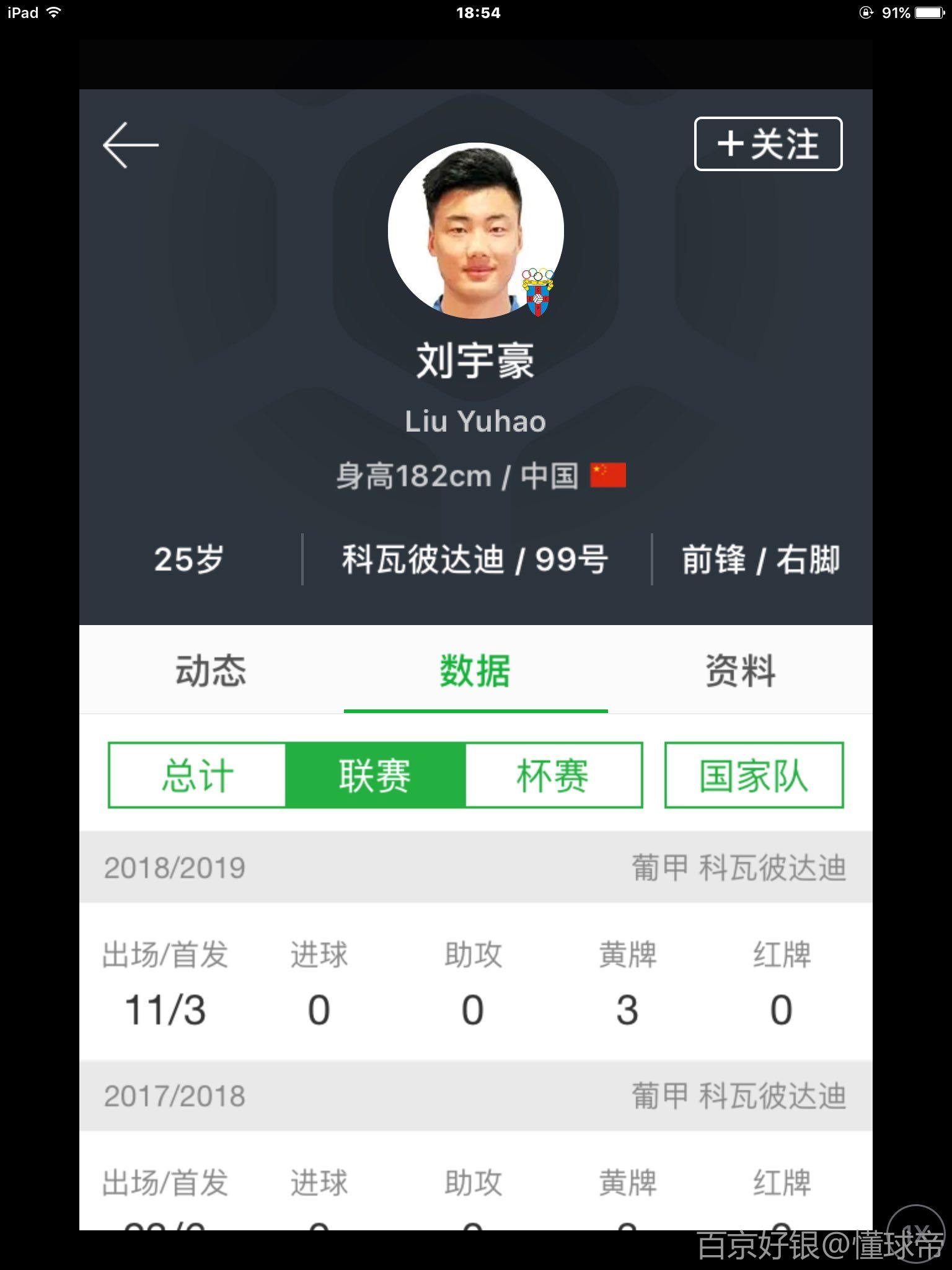Select the 联赛 filter
This screenshot has width=952, height=1270.
375,775
